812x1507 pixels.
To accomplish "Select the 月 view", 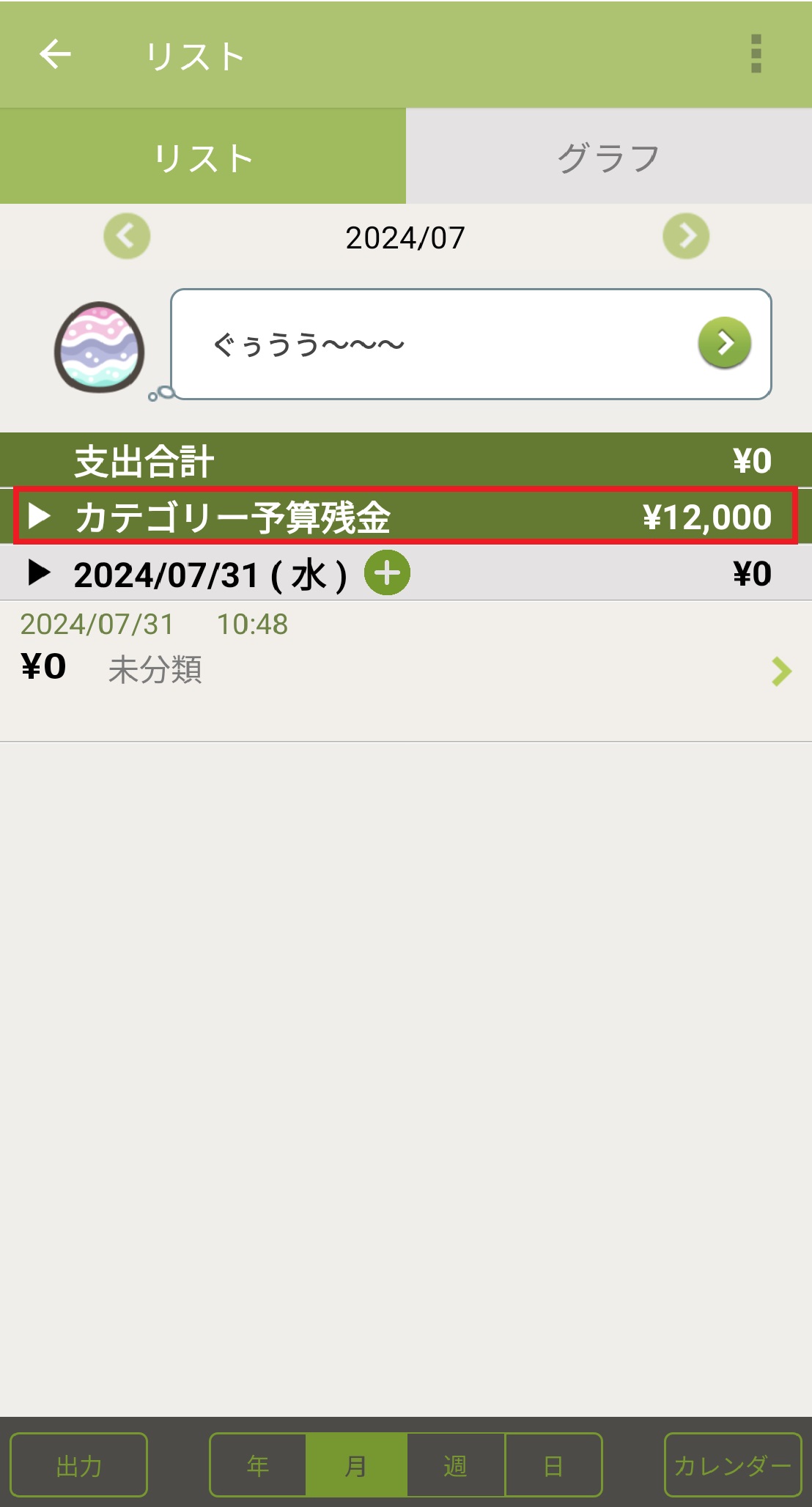I will click(356, 1465).
